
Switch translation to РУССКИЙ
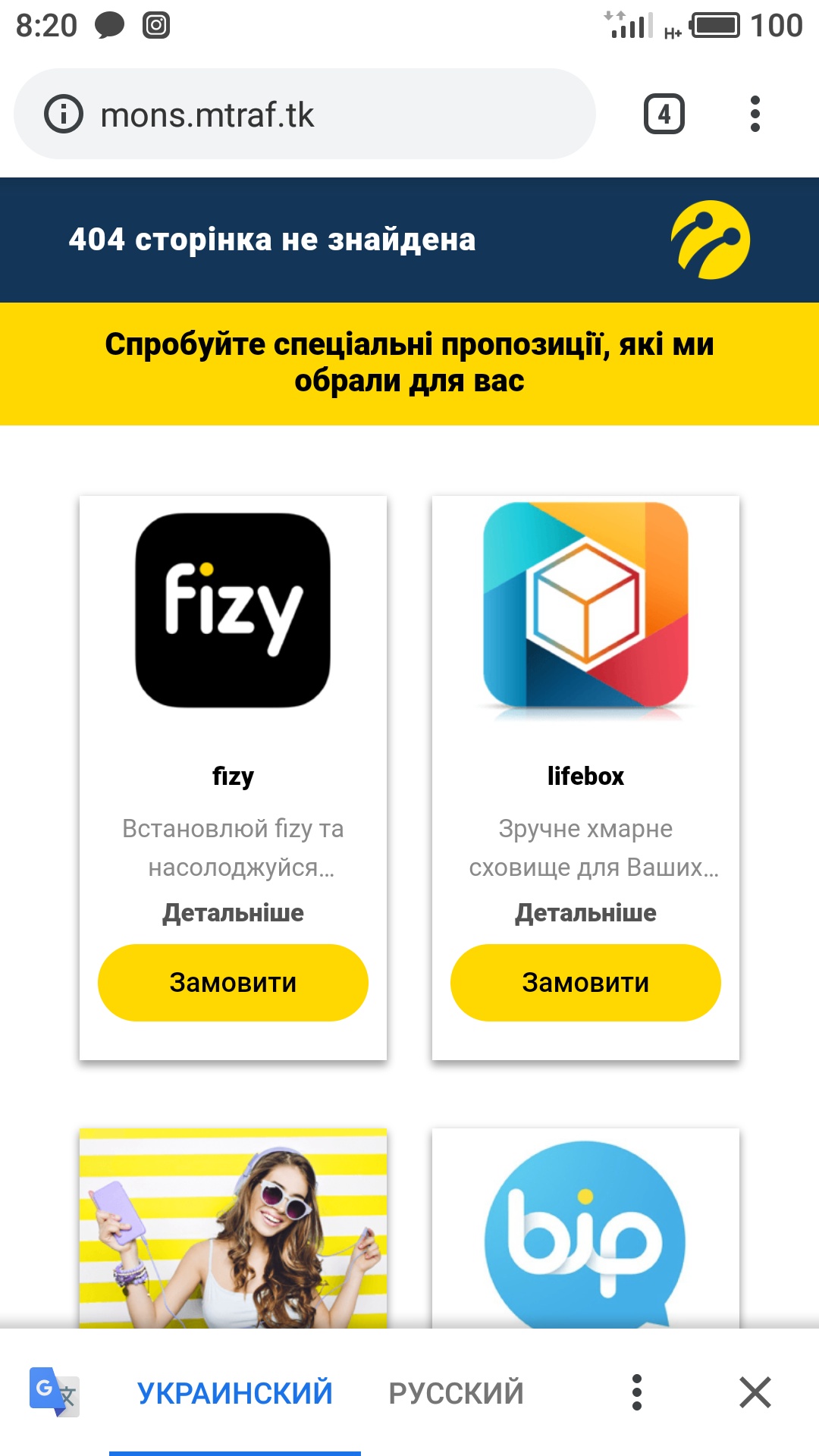coord(456,1393)
